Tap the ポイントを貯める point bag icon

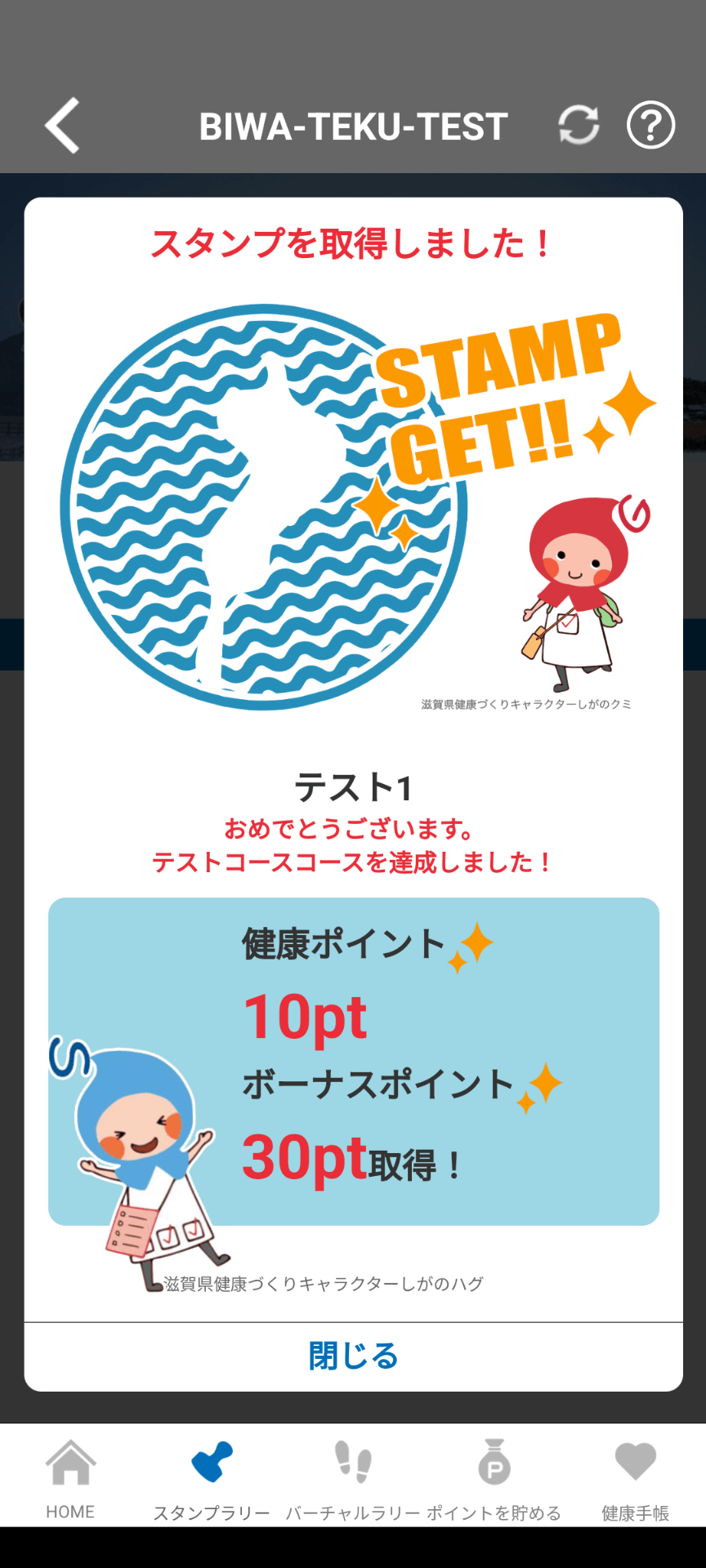[x=495, y=1470]
